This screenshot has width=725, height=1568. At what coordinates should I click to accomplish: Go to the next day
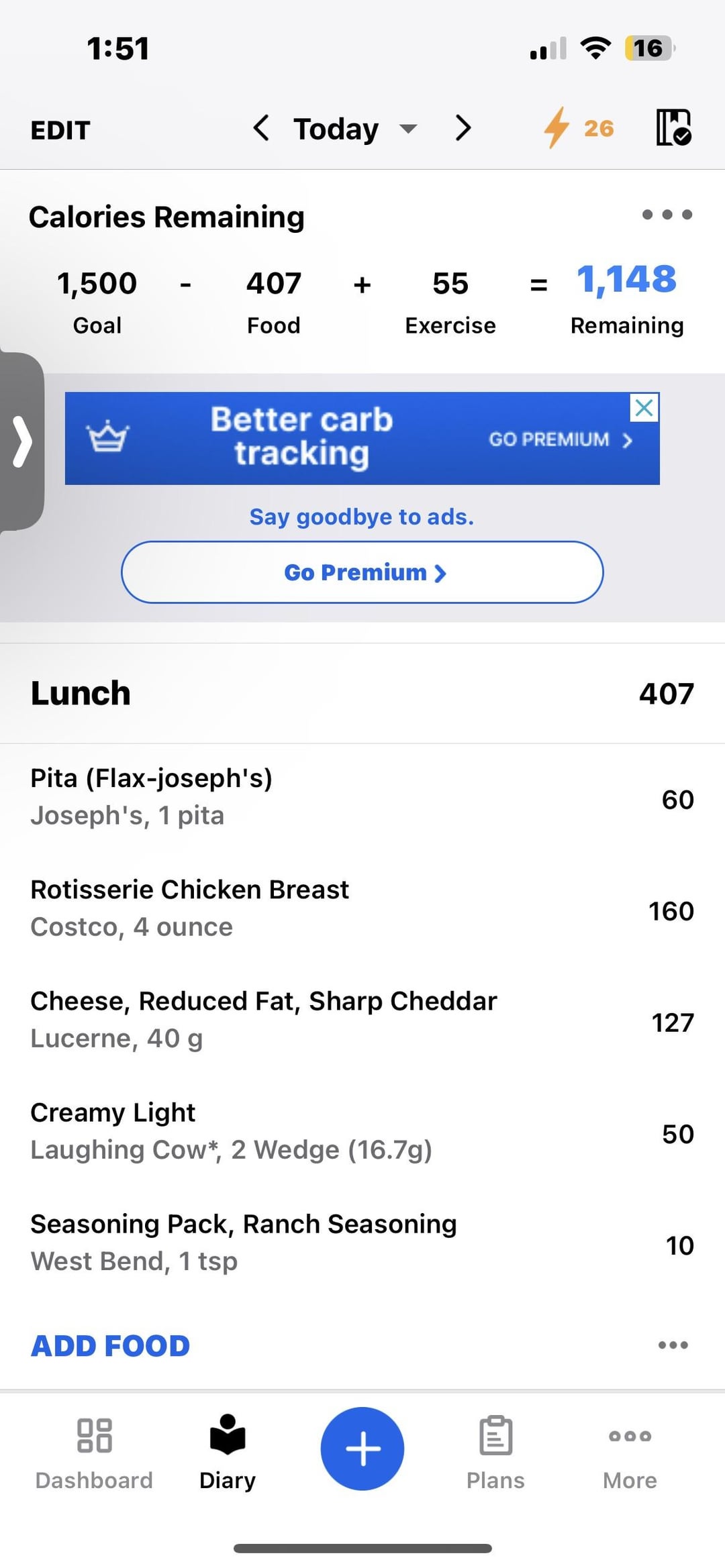click(x=463, y=127)
